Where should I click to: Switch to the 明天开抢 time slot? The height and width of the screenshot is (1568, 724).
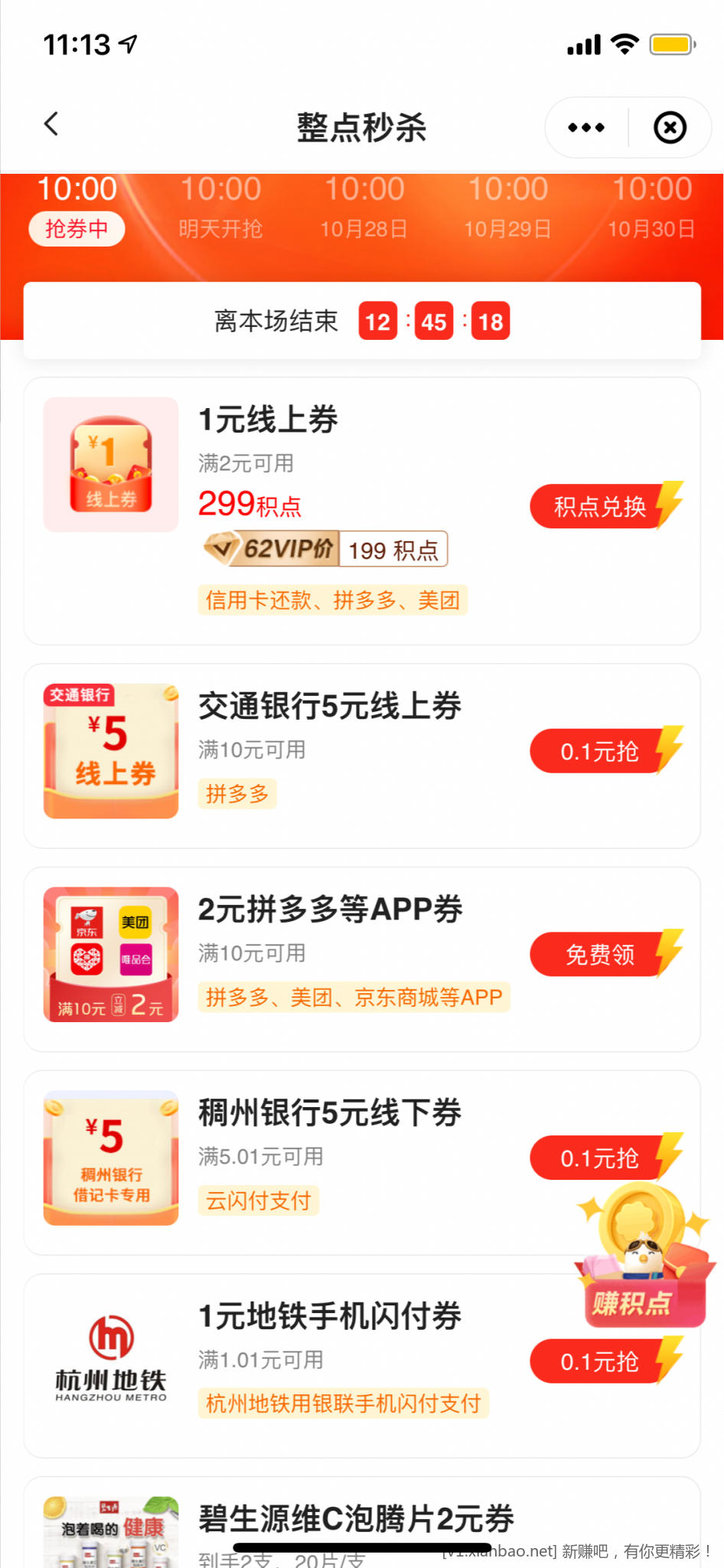pos(220,208)
